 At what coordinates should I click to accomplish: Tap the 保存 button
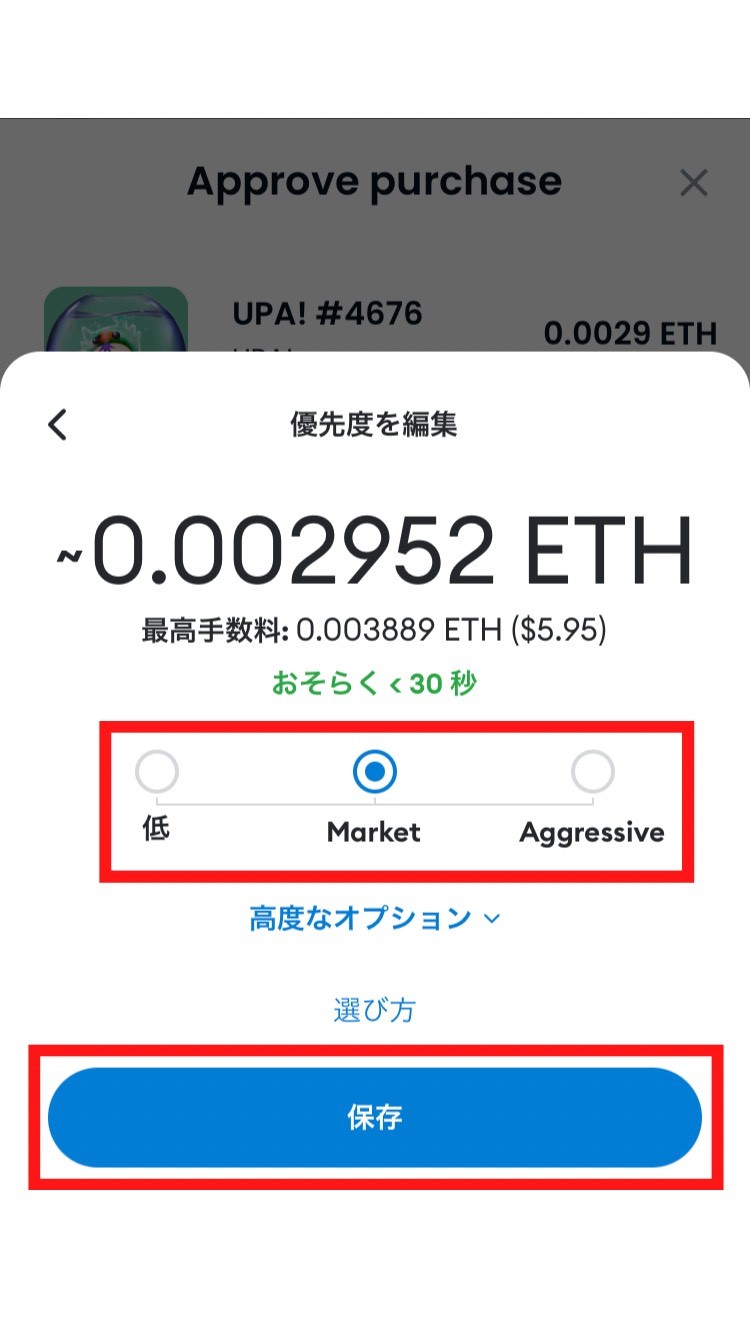click(x=375, y=1117)
